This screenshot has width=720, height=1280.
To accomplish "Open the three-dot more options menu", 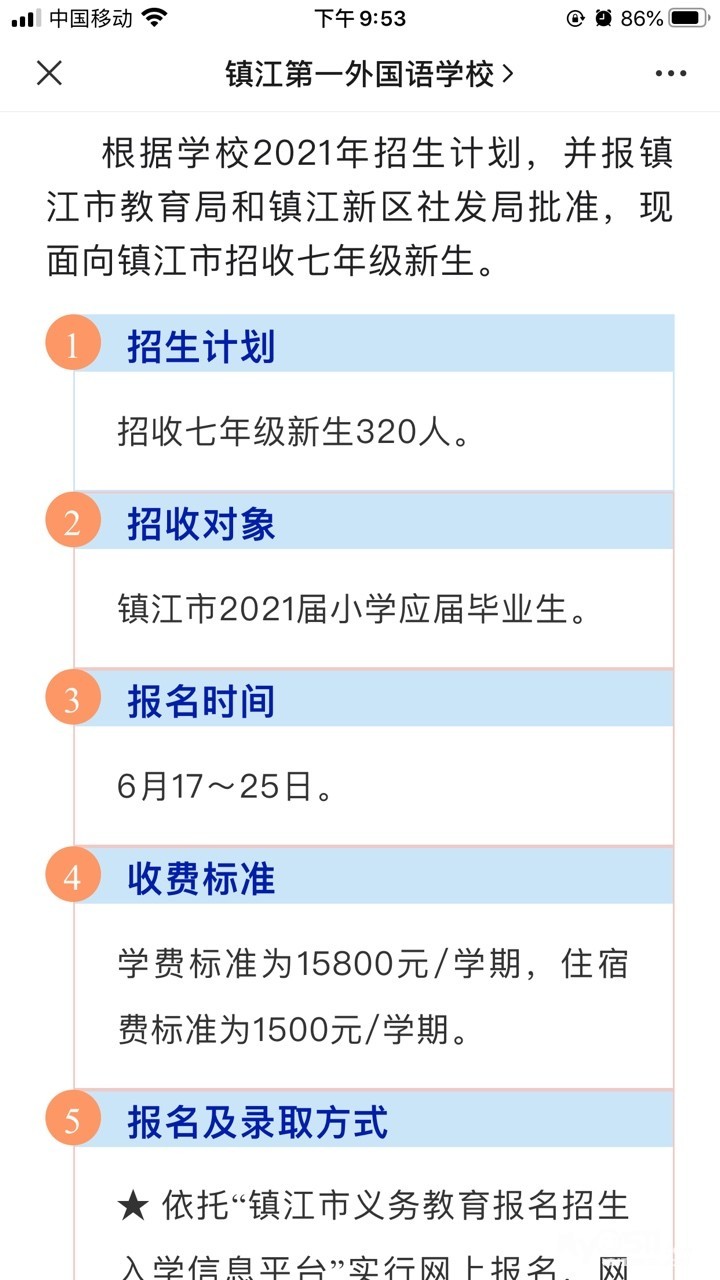I will [671, 74].
